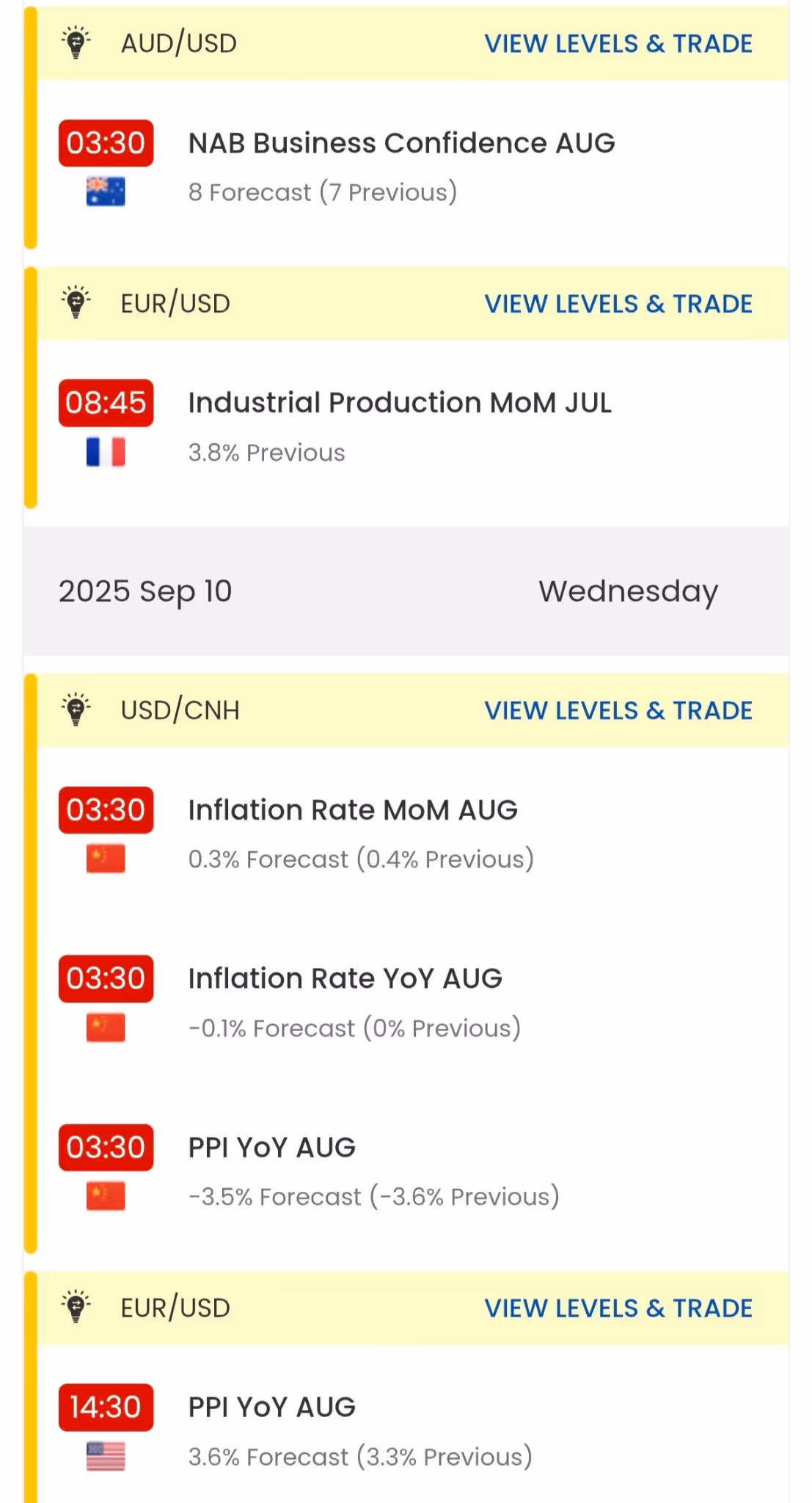Open View Levels & Trade above Industrial Production
812x1503 pixels.
(618, 304)
